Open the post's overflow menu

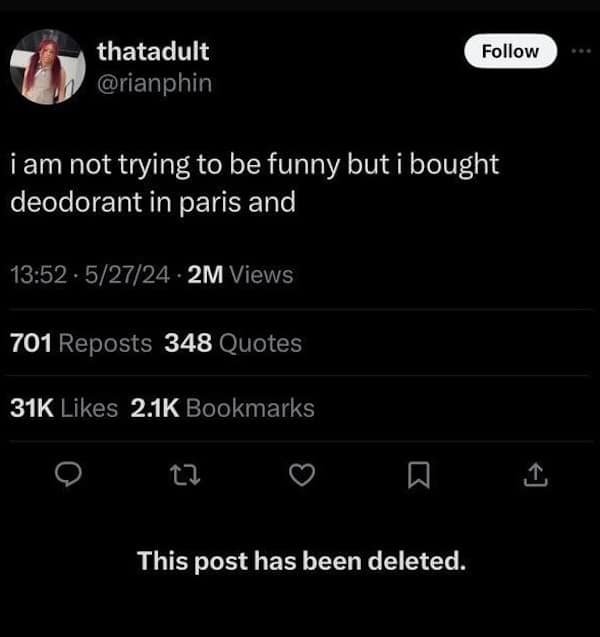point(582,51)
